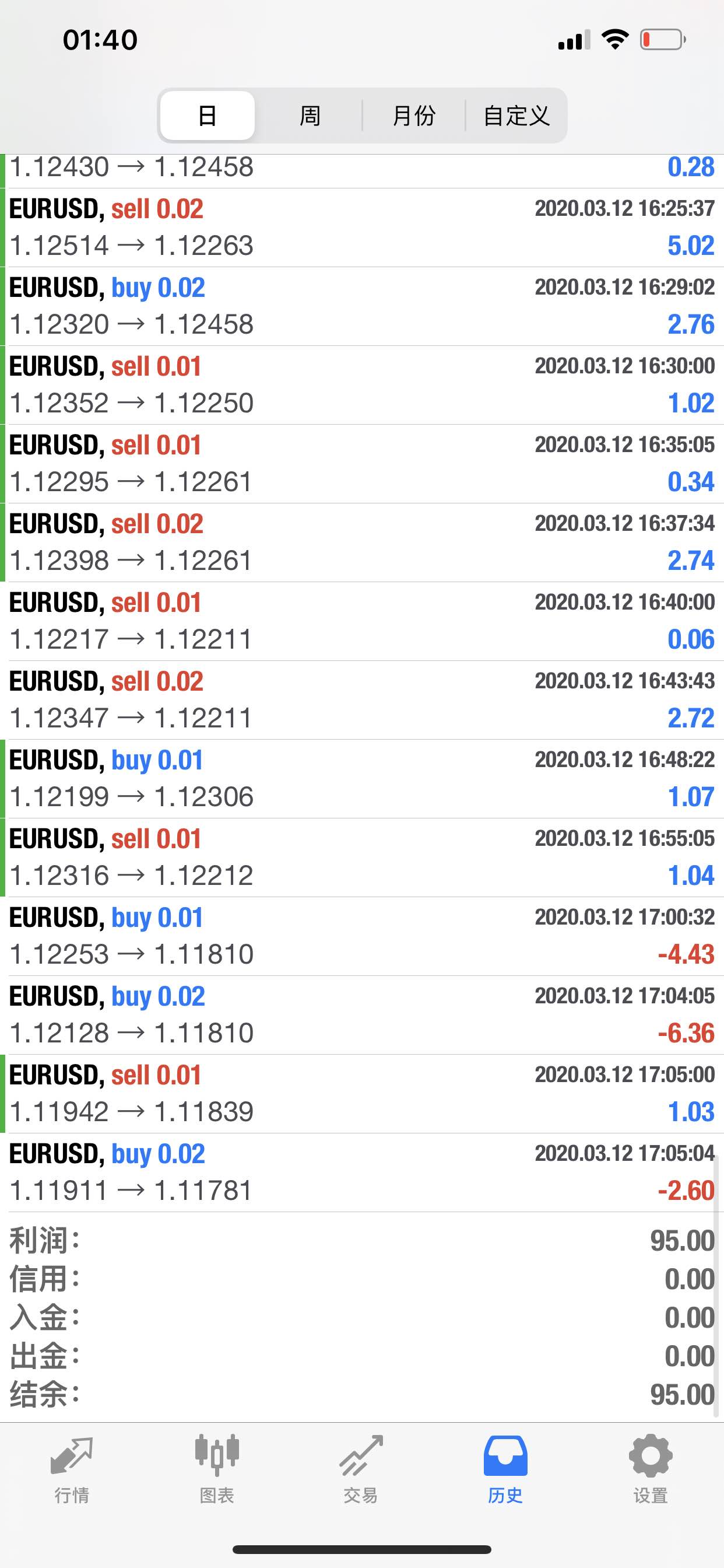The height and width of the screenshot is (1568, 724).
Task: Tap the sell 0.02 trade at 16:37:34
Action: click(362, 542)
